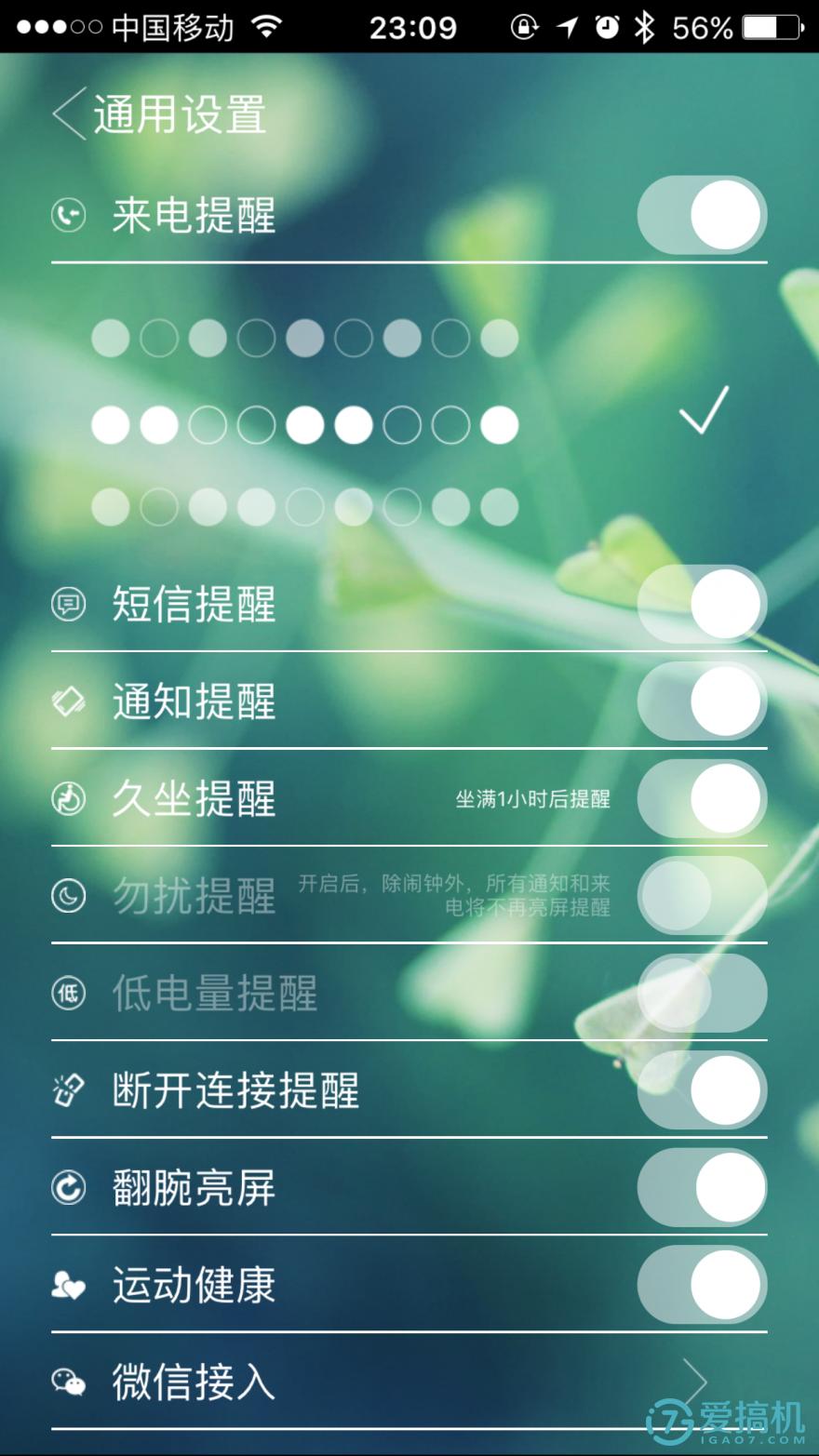
Task: Click the SMS message icon beside 短信提醒
Action: click(69, 605)
